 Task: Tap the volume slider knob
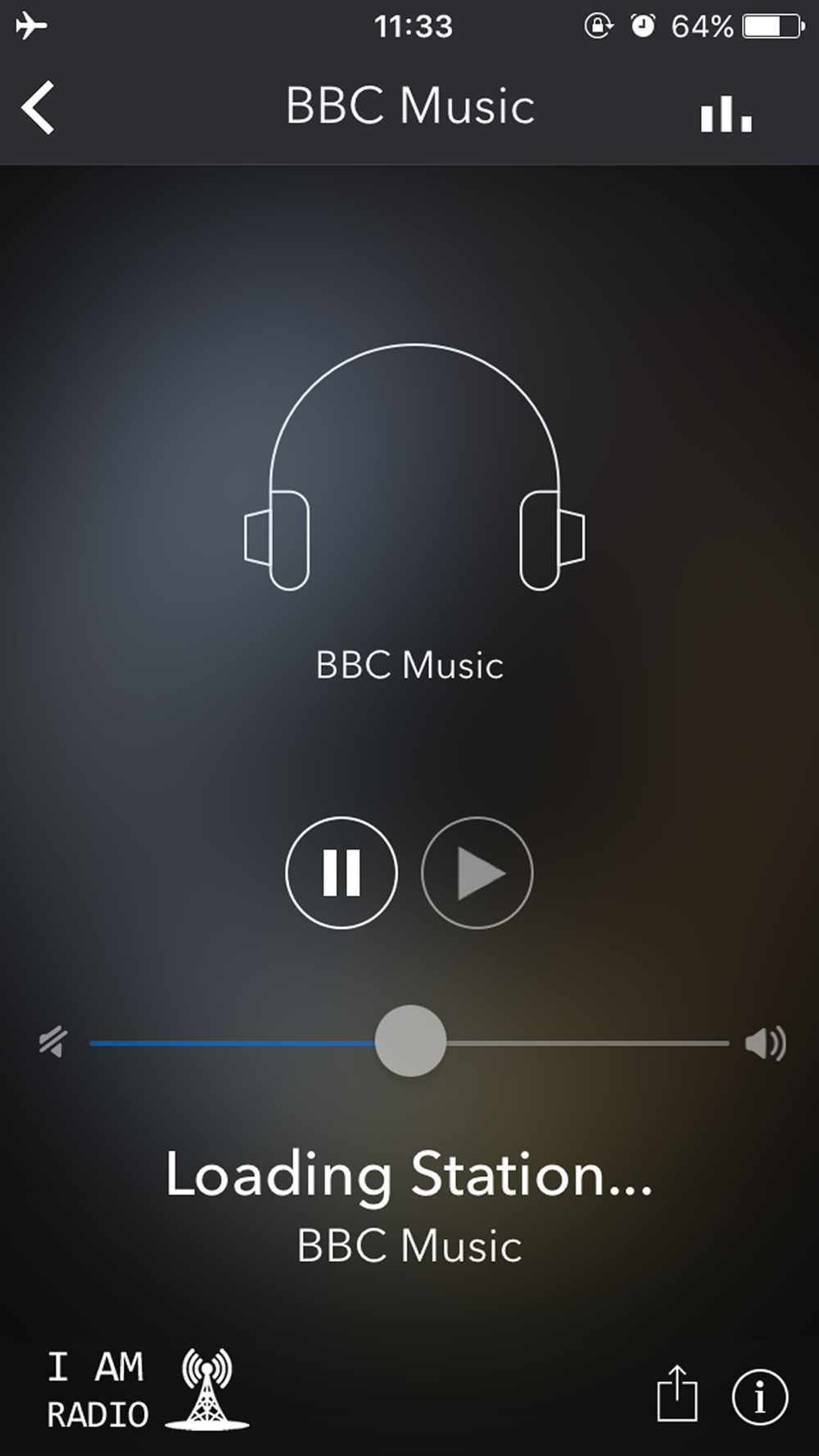[410, 1041]
